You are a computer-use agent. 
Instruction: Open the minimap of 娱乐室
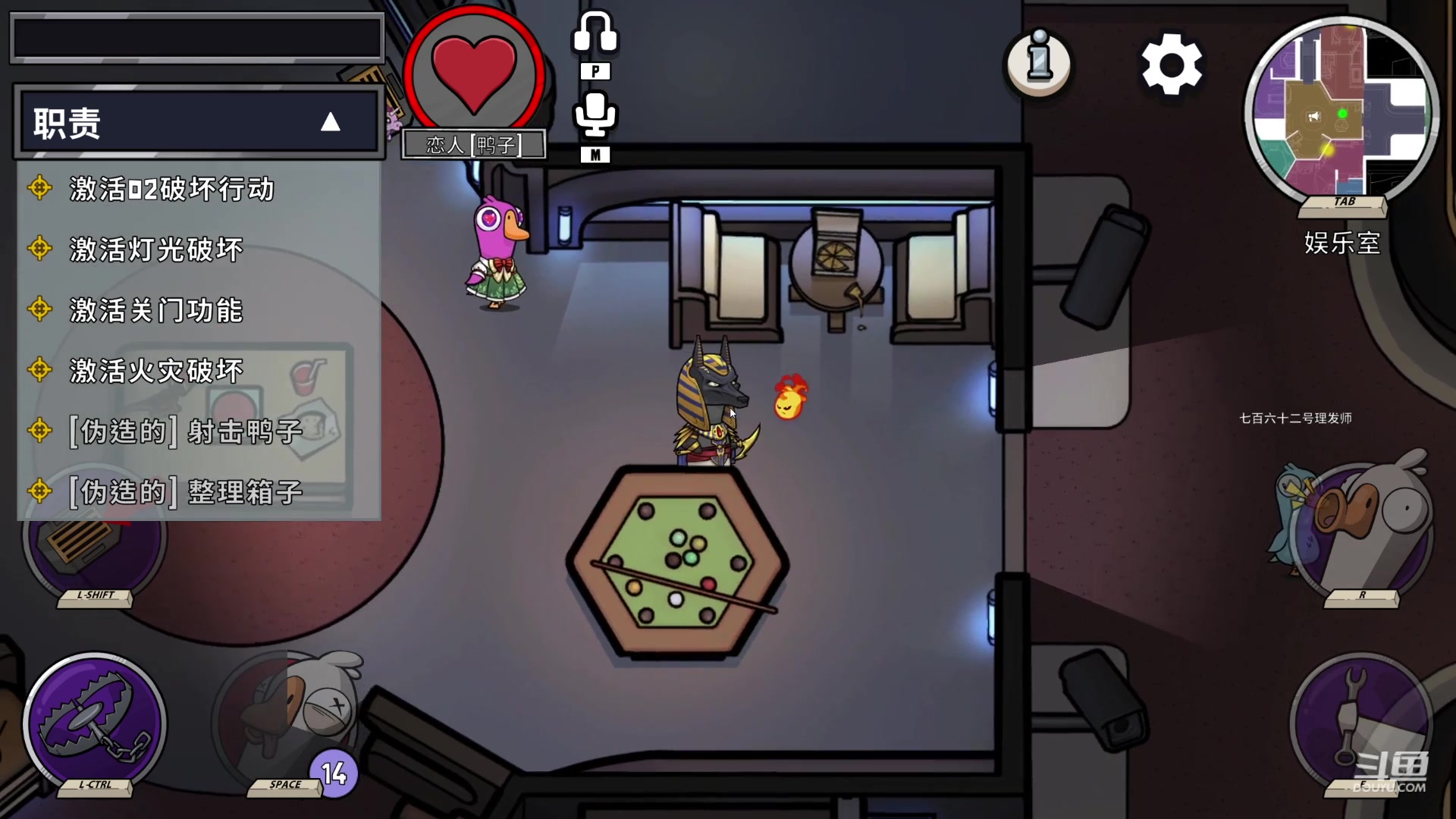pos(1341,108)
